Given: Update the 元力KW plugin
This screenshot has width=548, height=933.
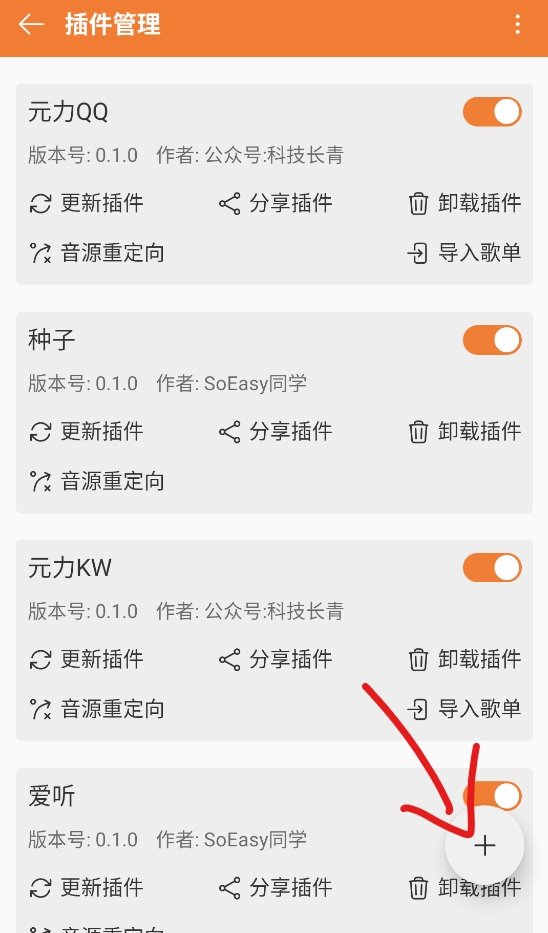Looking at the screenshot, I should click(x=86, y=659).
